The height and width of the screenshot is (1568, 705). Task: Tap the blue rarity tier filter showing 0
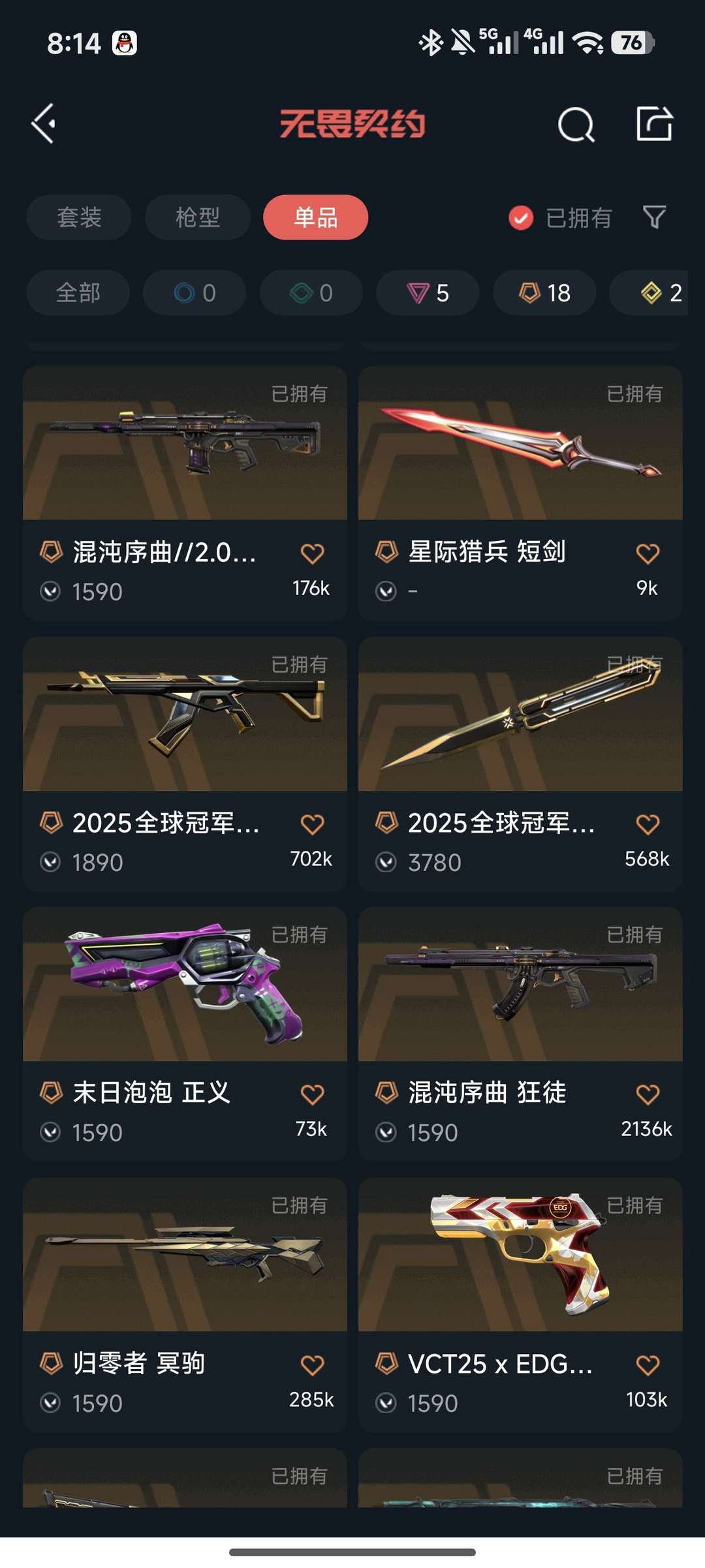click(x=194, y=292)
